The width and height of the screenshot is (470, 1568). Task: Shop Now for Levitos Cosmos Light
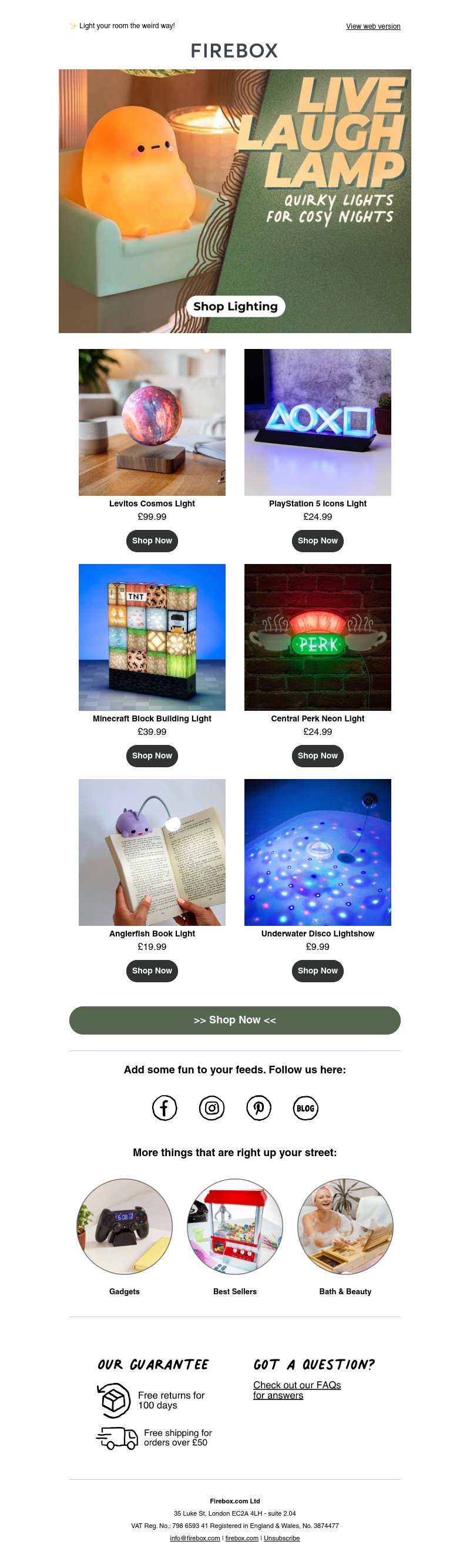[x=152, y=540]
